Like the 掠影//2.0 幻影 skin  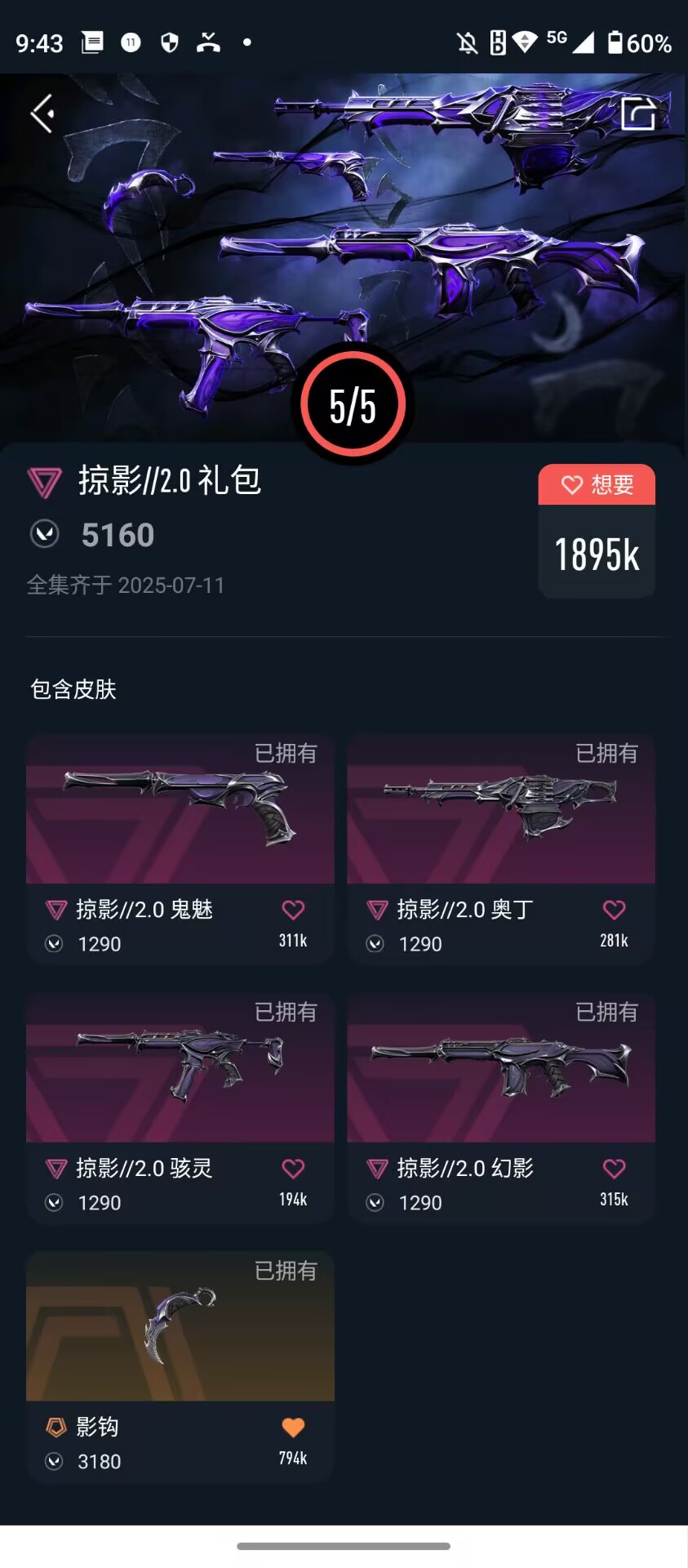click(x=614, y=1169)
